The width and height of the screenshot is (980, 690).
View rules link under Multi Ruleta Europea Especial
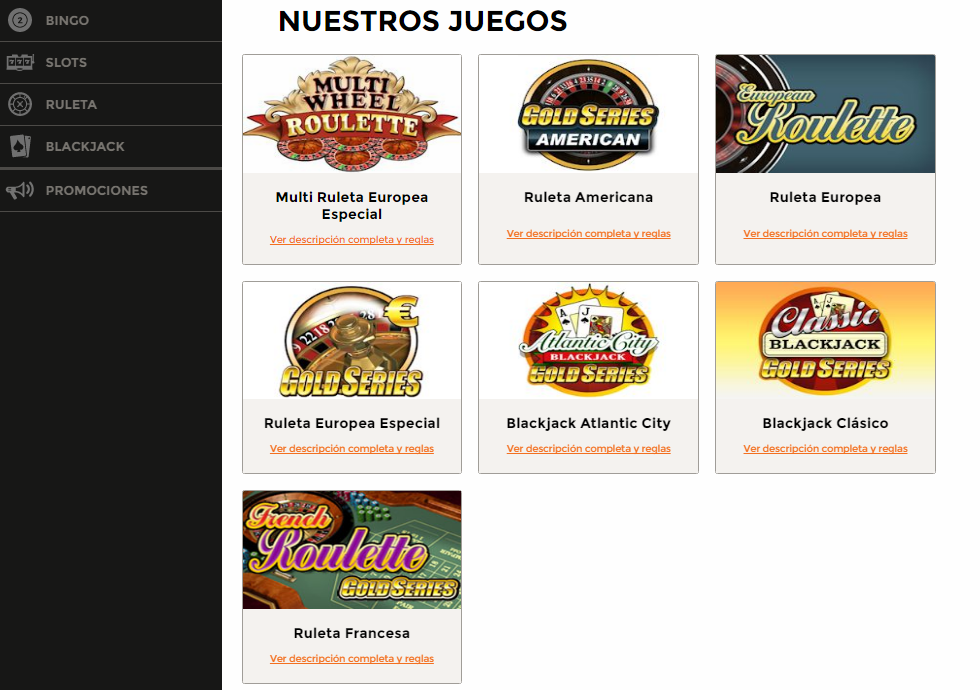[352, 240]
